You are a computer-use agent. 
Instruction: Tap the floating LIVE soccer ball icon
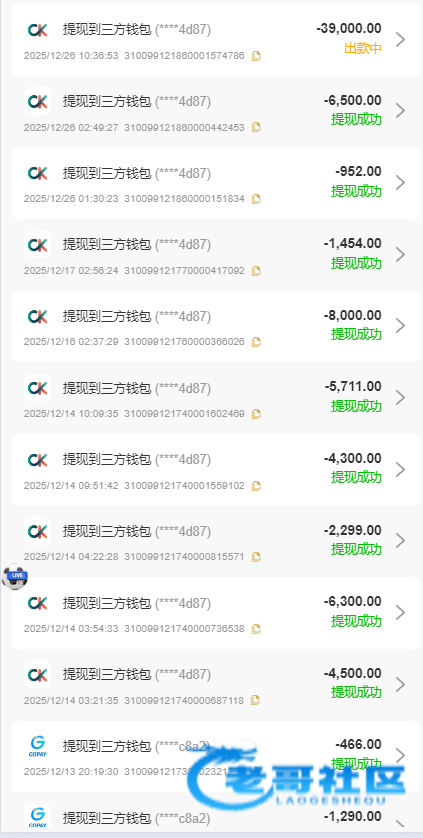(x=14, y=576)
